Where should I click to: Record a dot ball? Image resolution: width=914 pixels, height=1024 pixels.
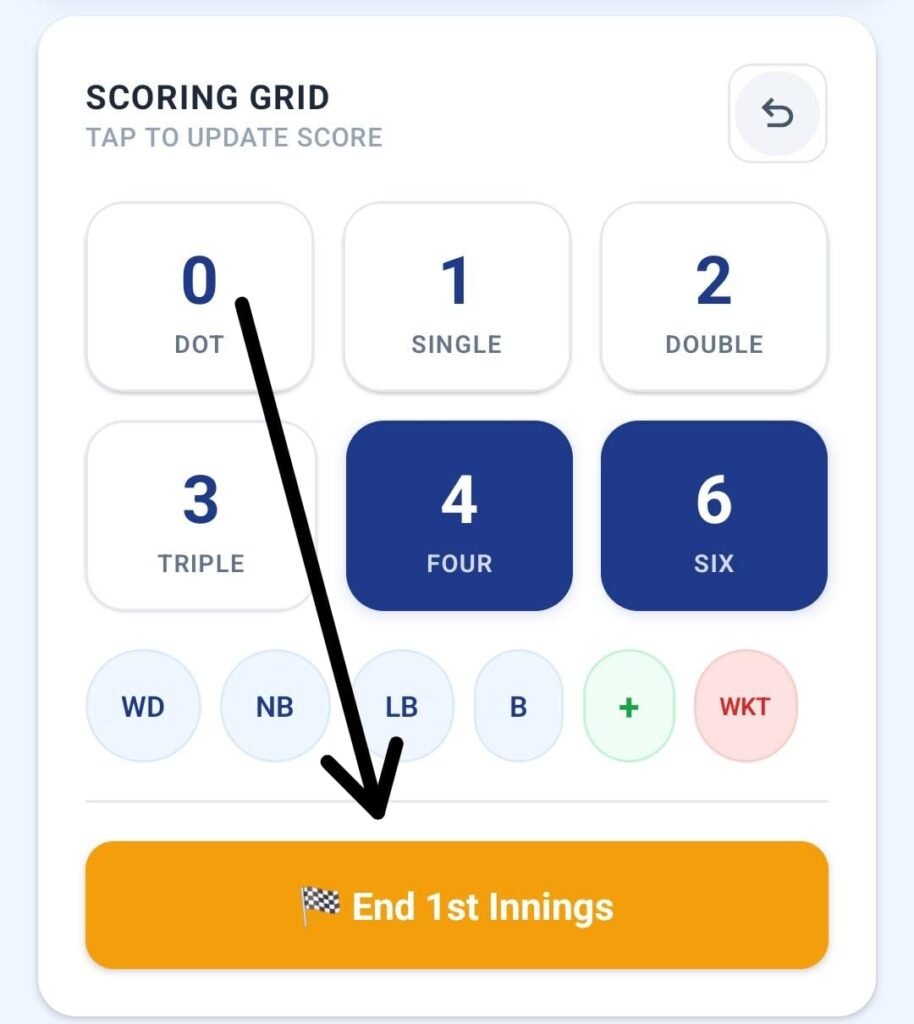pos(199,297)
